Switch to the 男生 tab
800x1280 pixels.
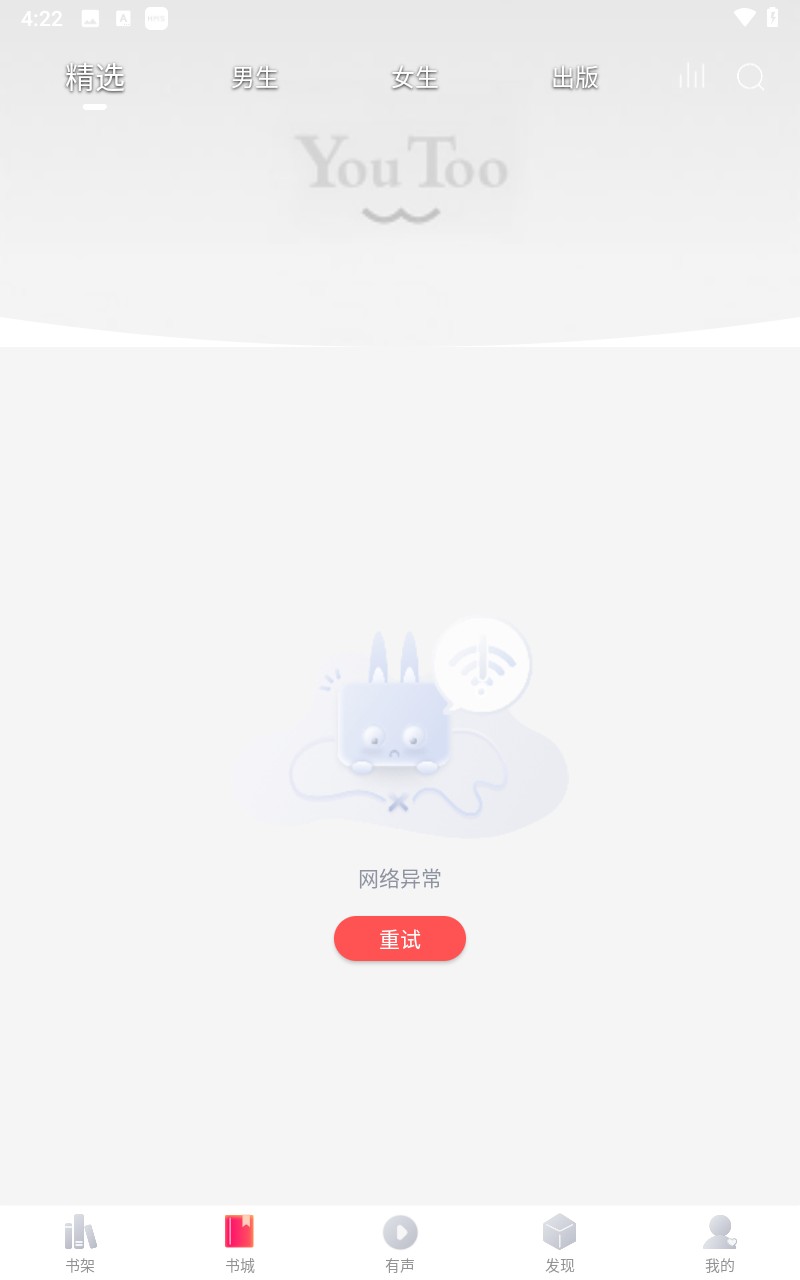tap(253, 77)
